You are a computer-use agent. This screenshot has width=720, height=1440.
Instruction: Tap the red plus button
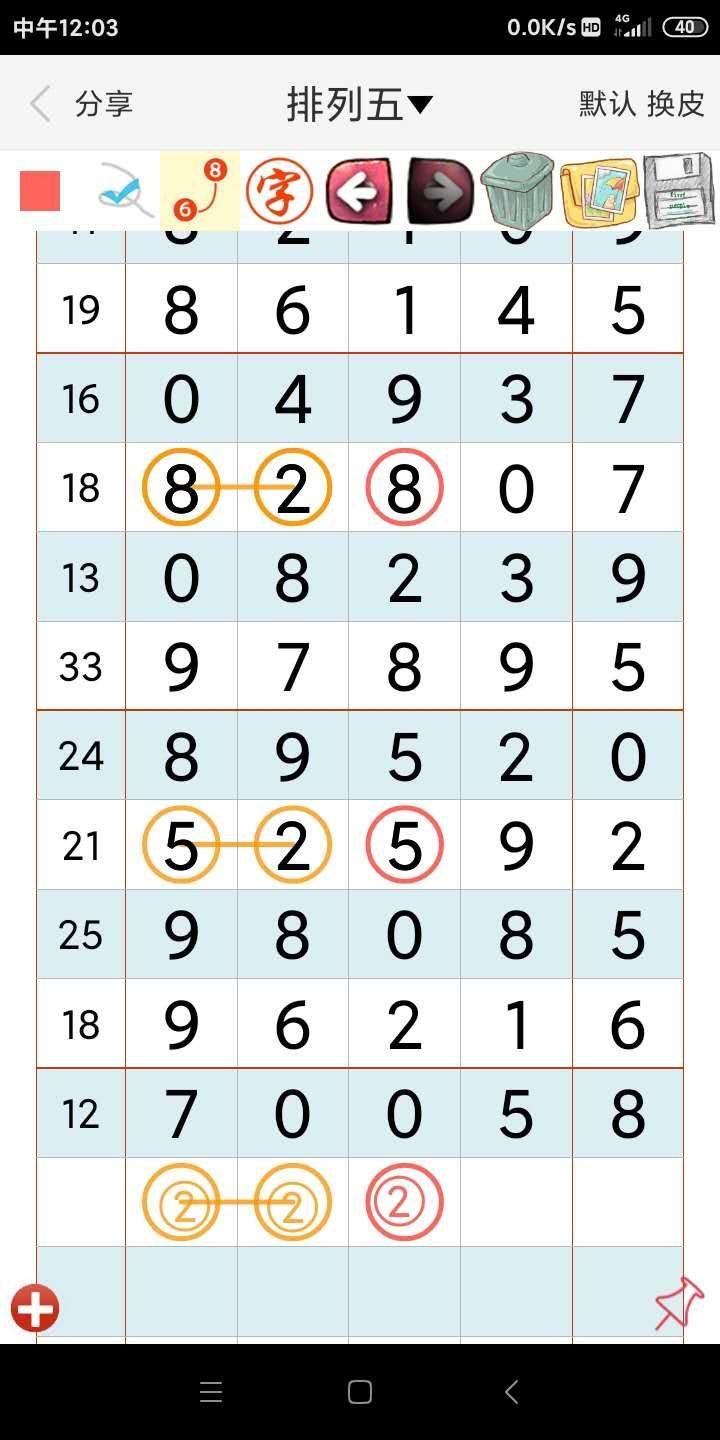(35, 1308)
